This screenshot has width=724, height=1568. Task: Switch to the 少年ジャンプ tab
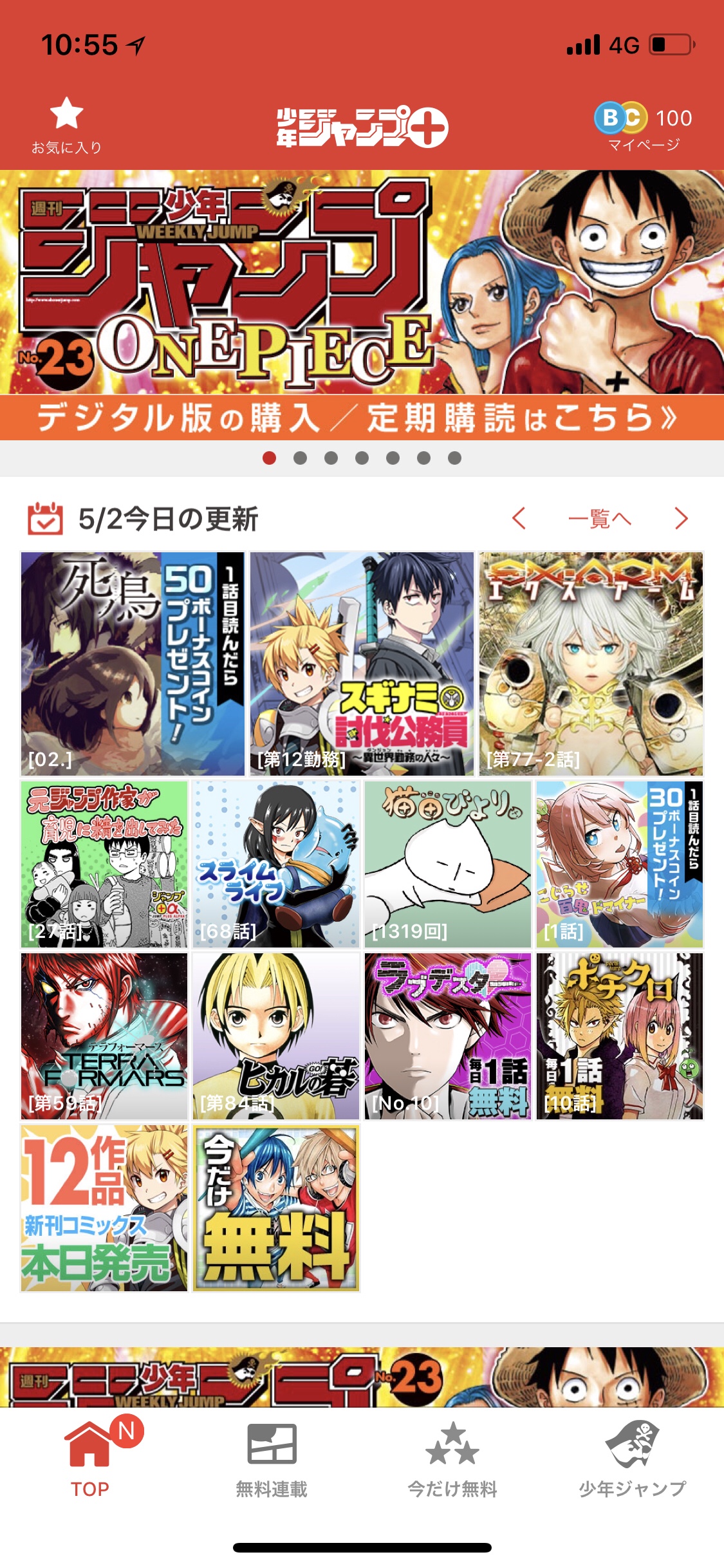pos(633,1460)
